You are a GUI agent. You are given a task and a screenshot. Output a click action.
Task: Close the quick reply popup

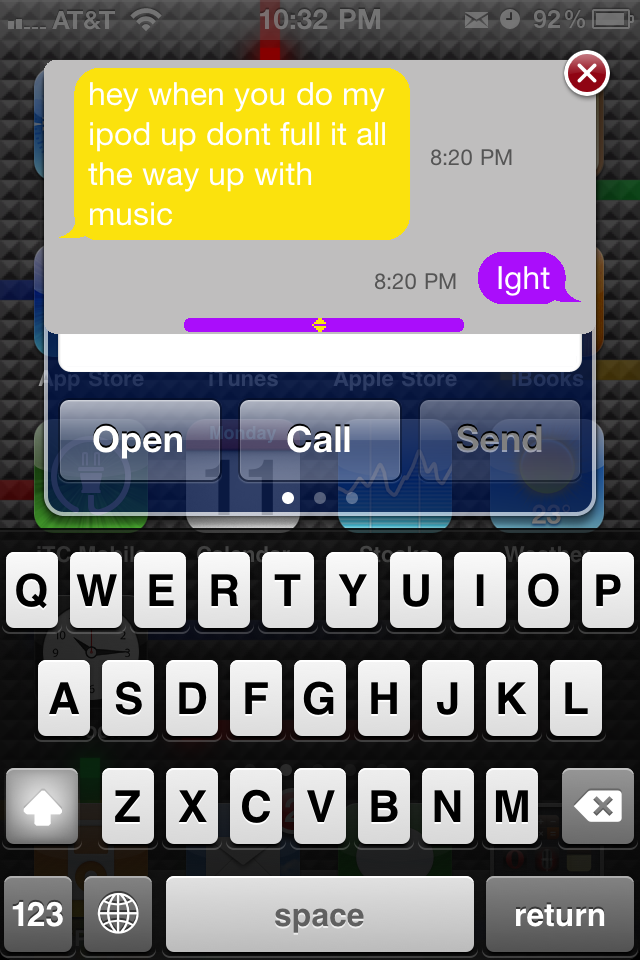coord(587,73)
